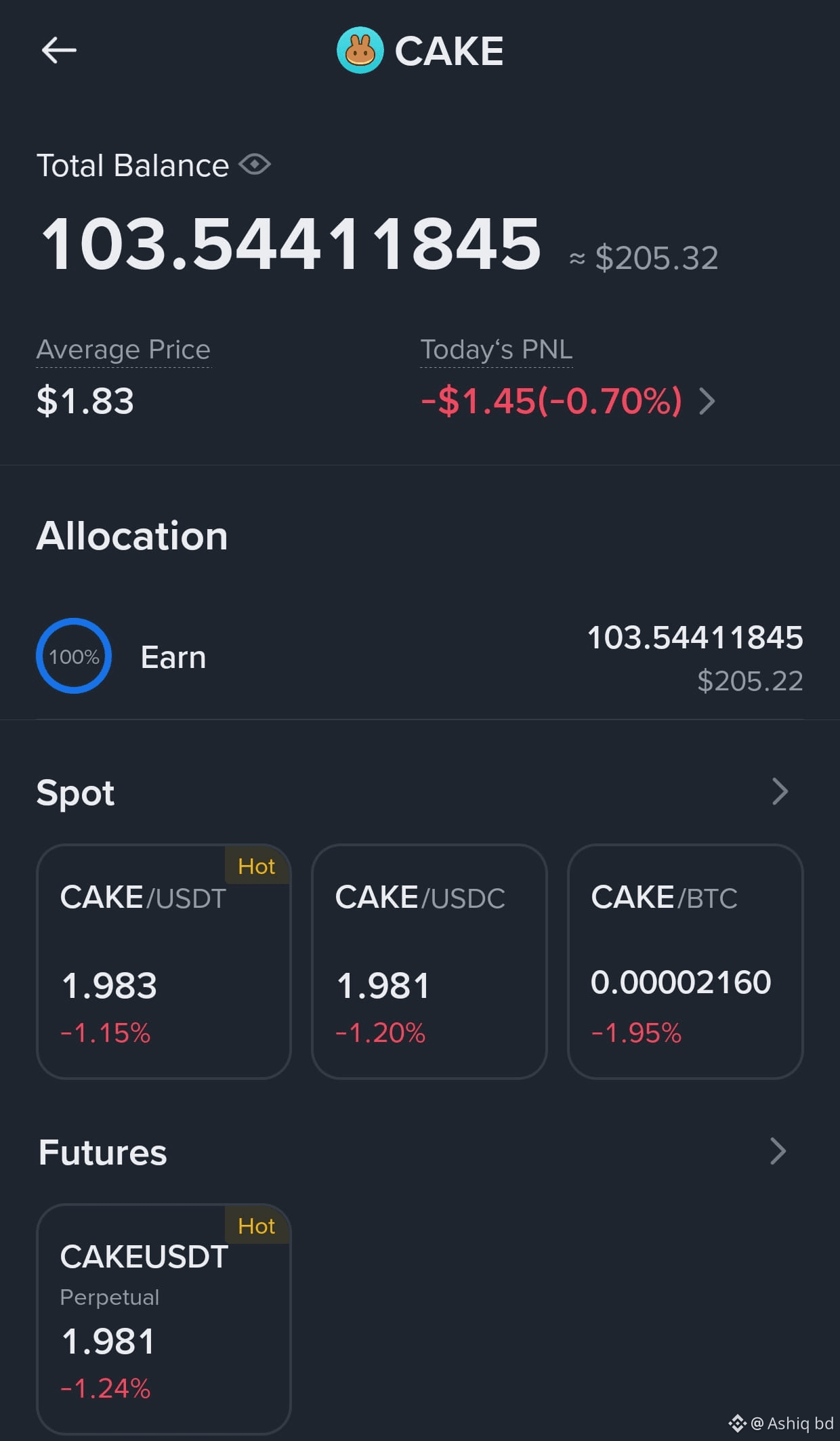Hide the total balance with the eye icon
The width and height of the screenshot is (840, 1441).
pos(255,165)
